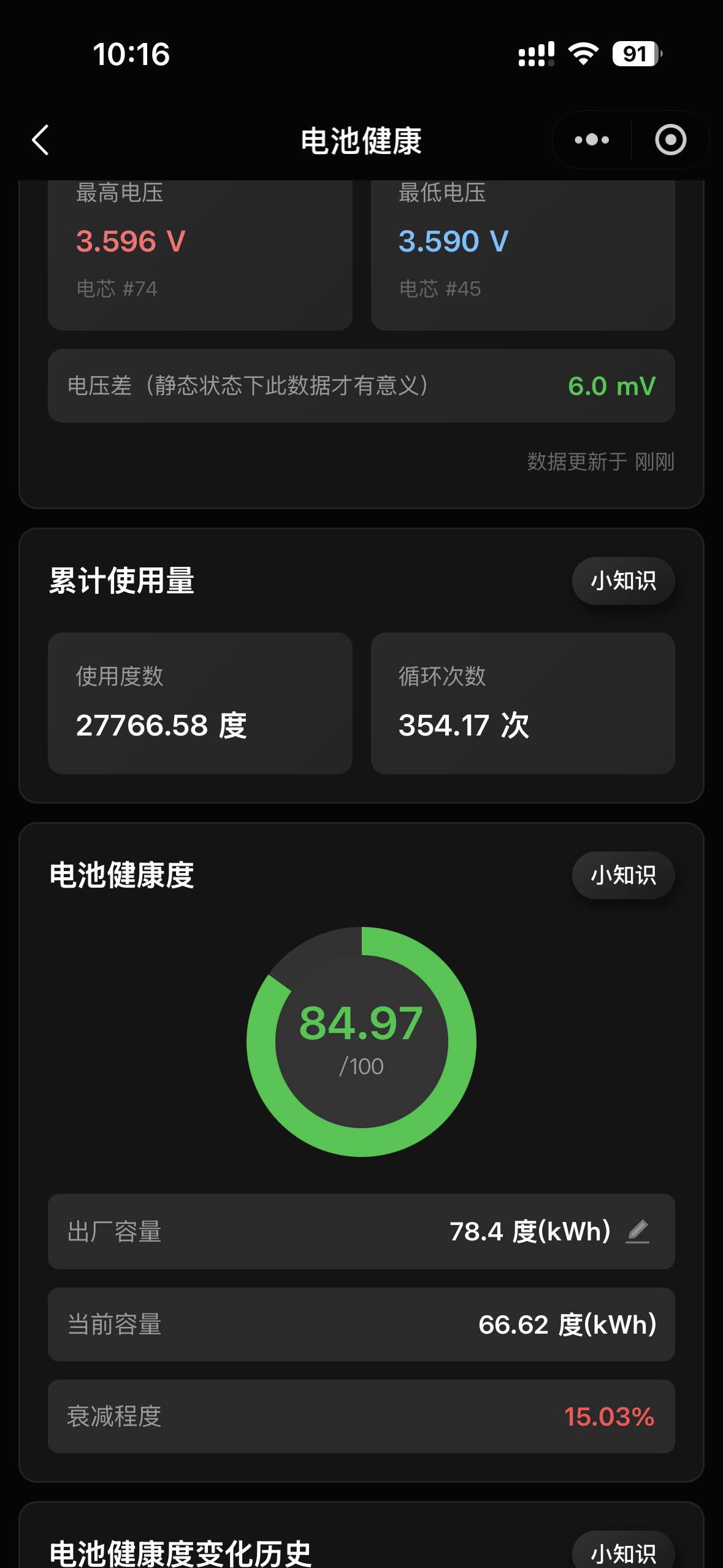Tap the cellular signal bars icon

click(535, 54)
